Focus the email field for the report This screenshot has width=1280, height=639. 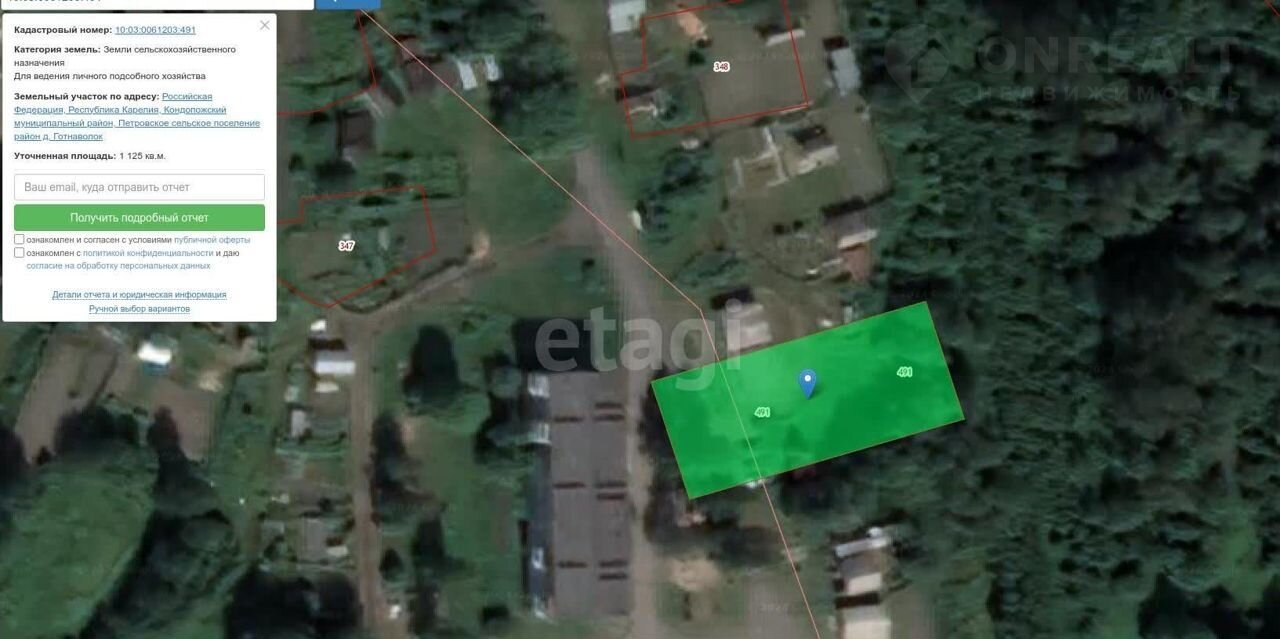[x=139, y=187]
